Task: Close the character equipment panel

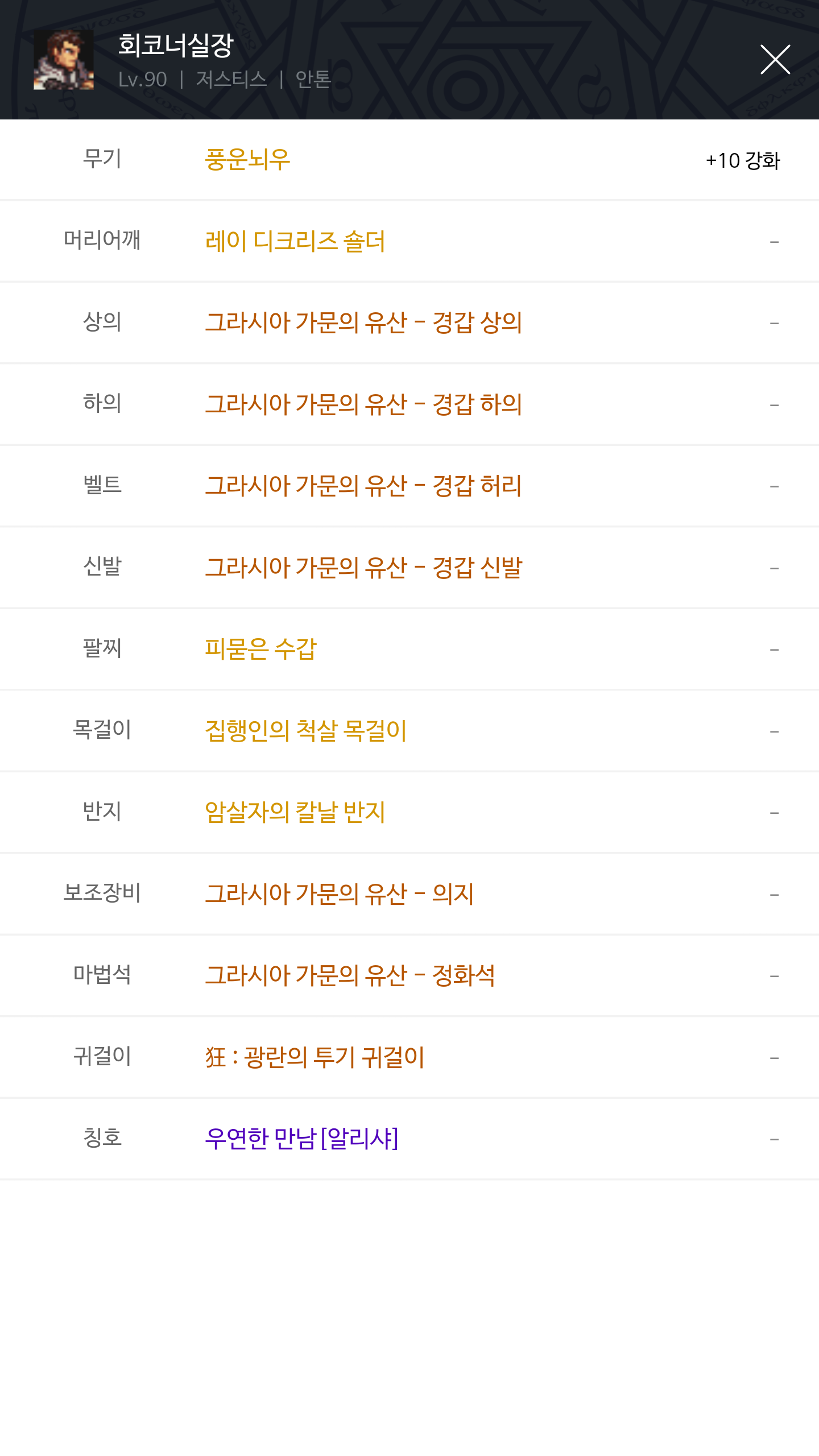Action: (775, 60)
